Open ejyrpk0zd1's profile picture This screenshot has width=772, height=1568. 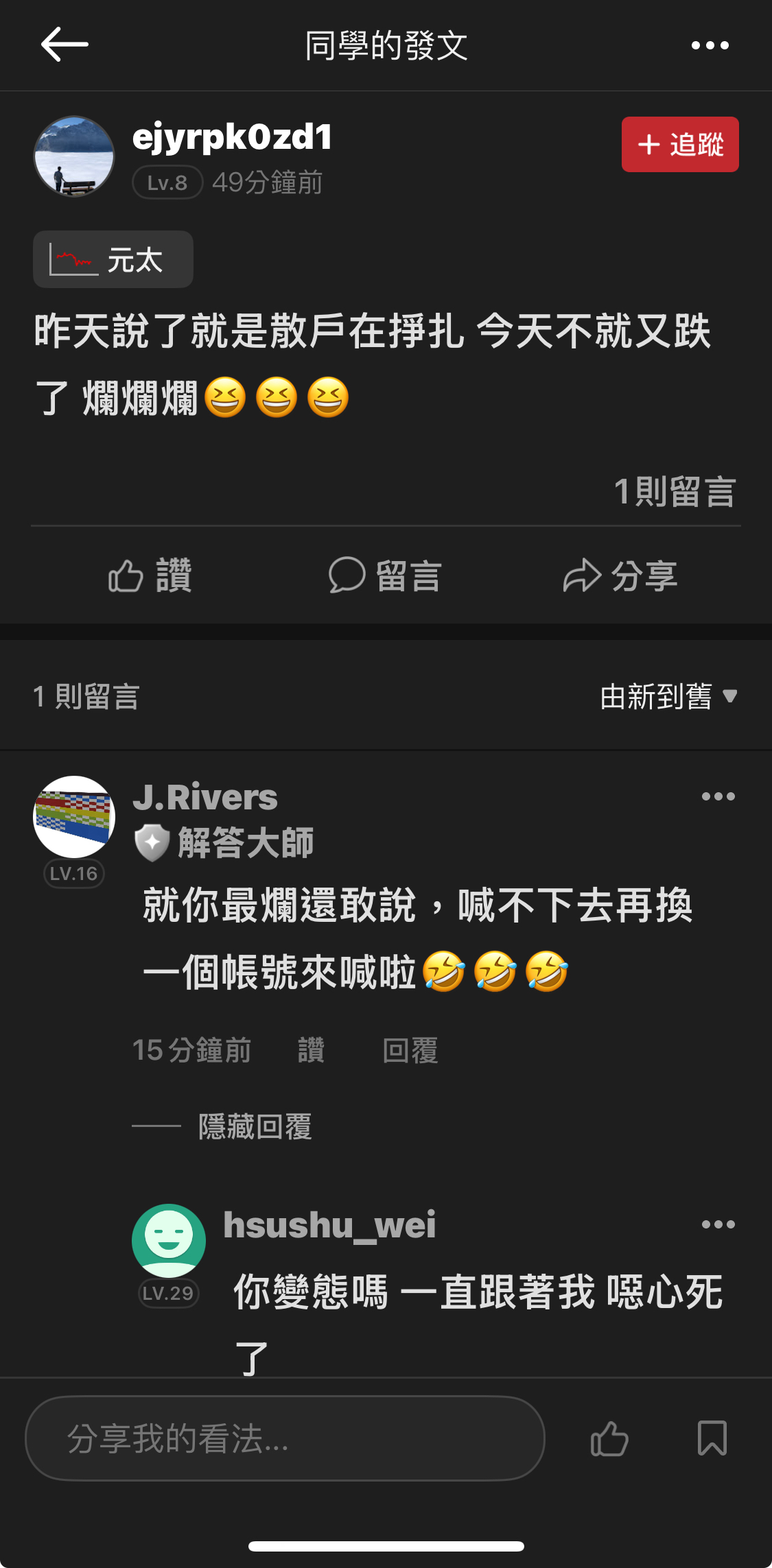pyautogui.click(x=74, y=156)
